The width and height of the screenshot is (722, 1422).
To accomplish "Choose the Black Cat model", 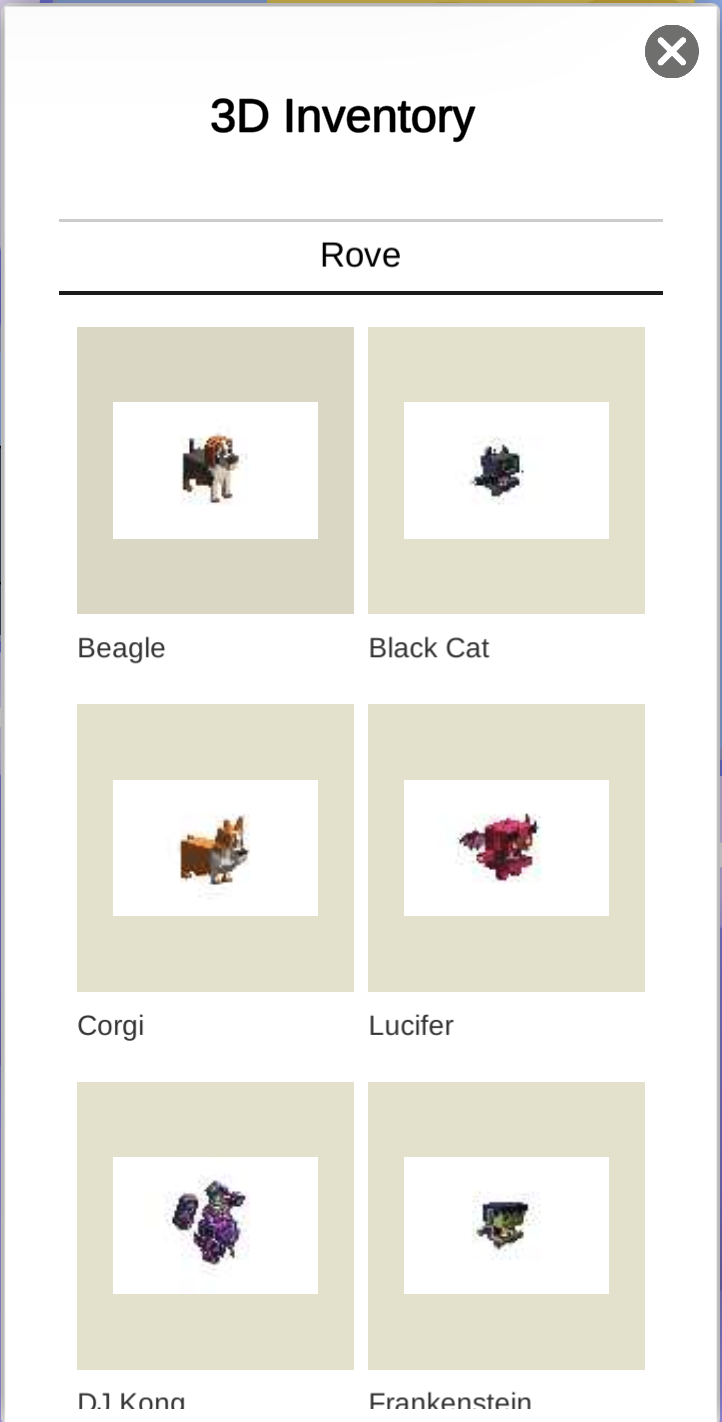I will 506,470.
